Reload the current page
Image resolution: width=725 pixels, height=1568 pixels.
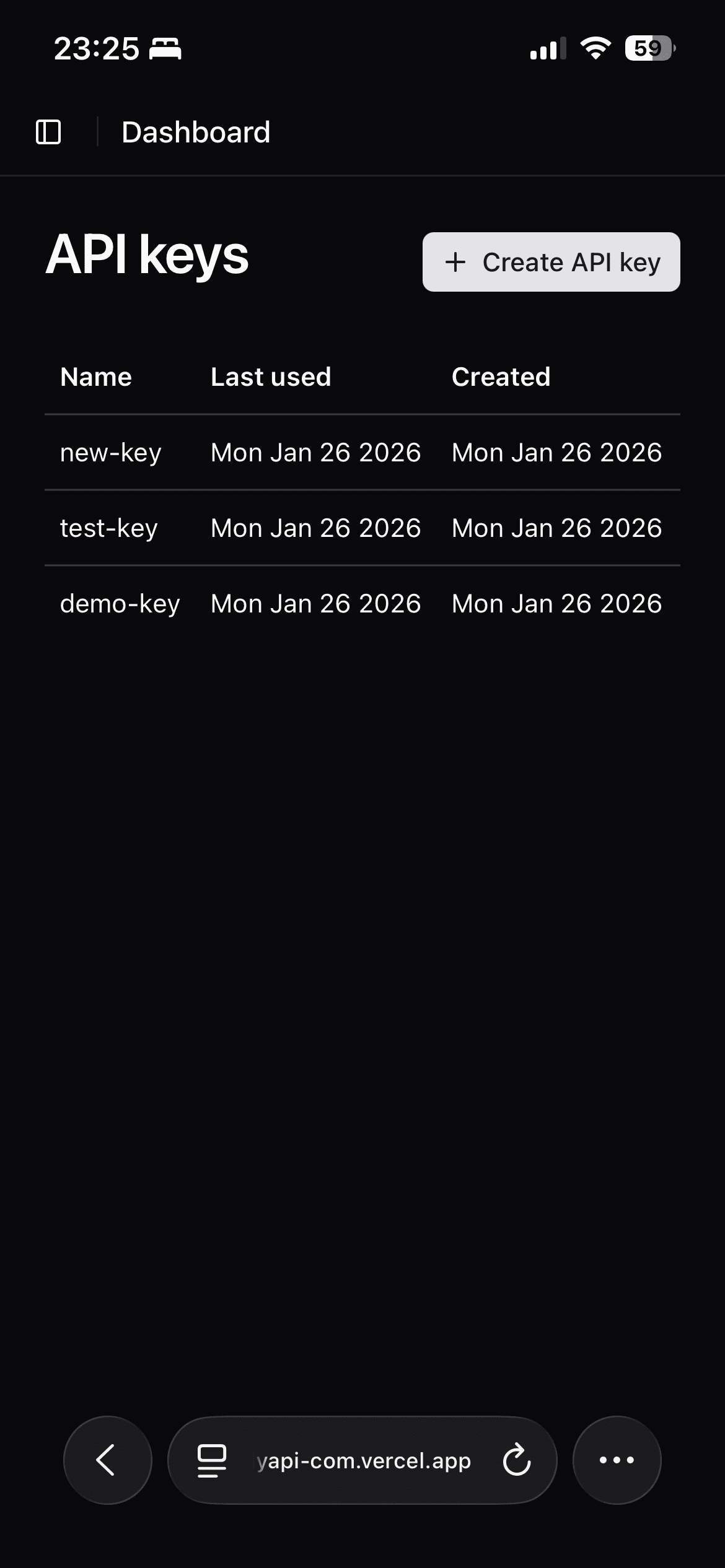point(516,1460)
